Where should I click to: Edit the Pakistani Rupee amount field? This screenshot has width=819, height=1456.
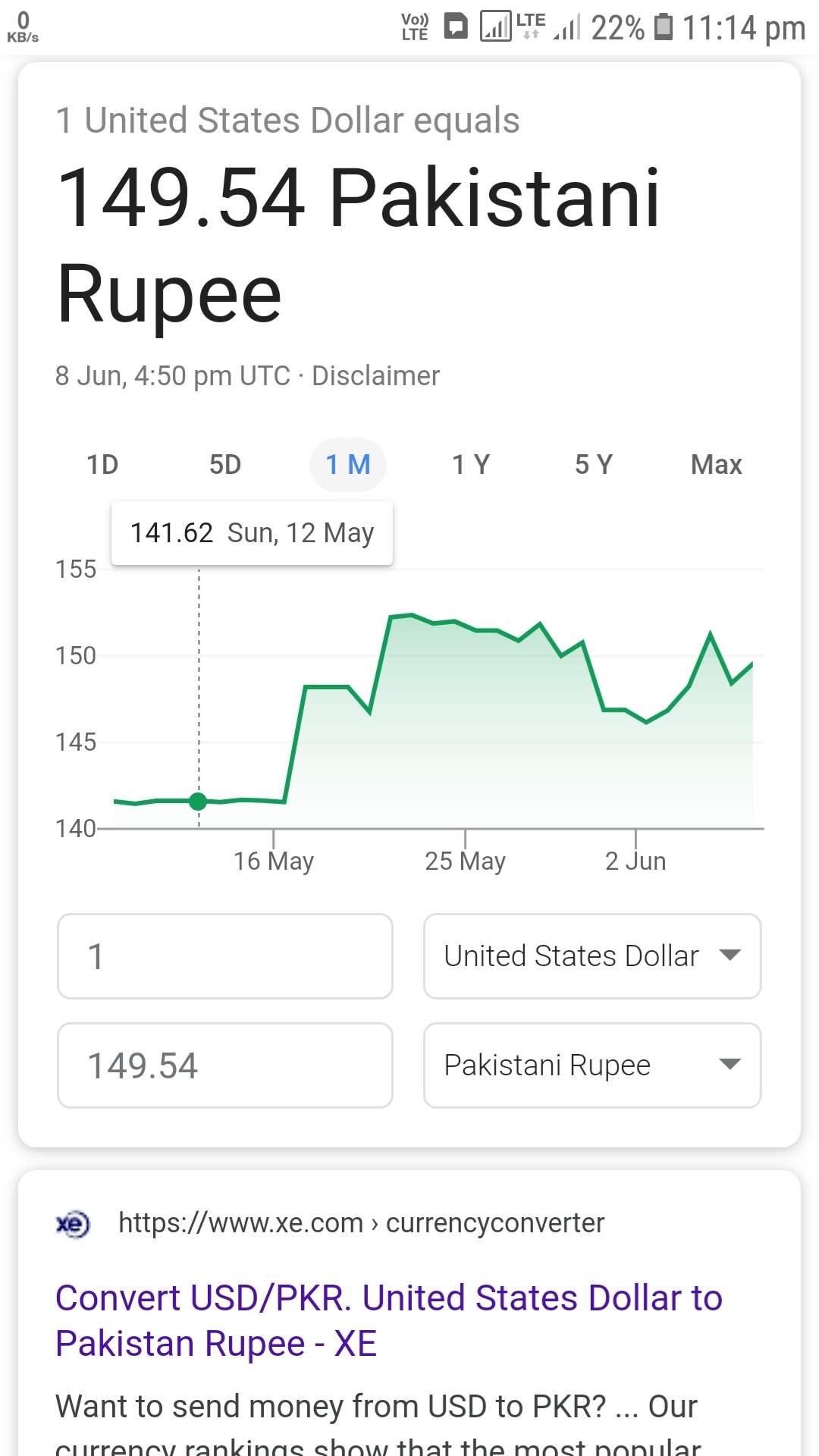224,1065
